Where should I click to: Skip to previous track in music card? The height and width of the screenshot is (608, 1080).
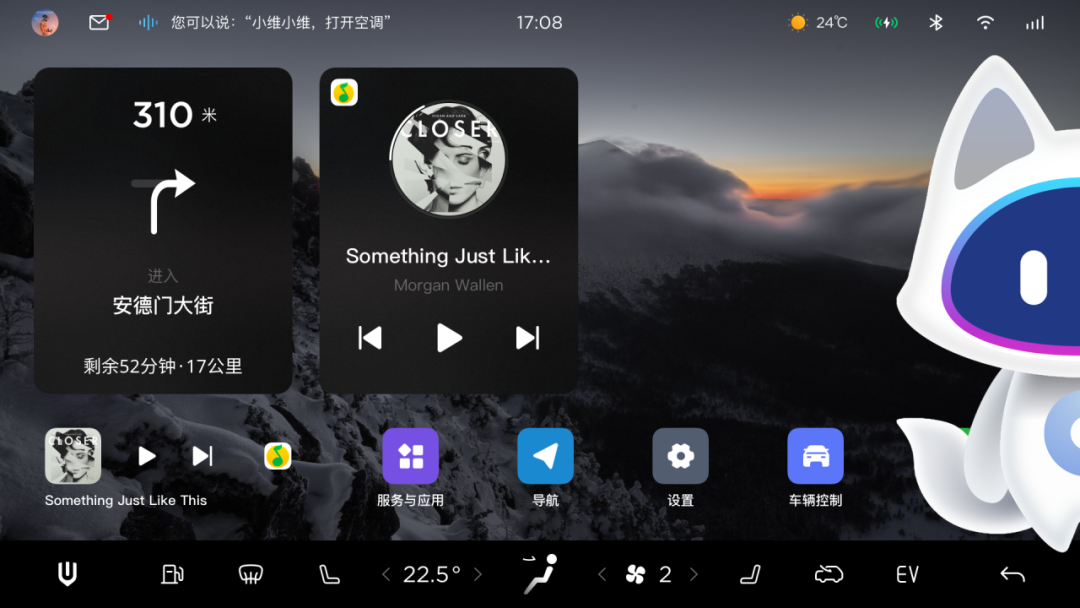tap(370, 338)
